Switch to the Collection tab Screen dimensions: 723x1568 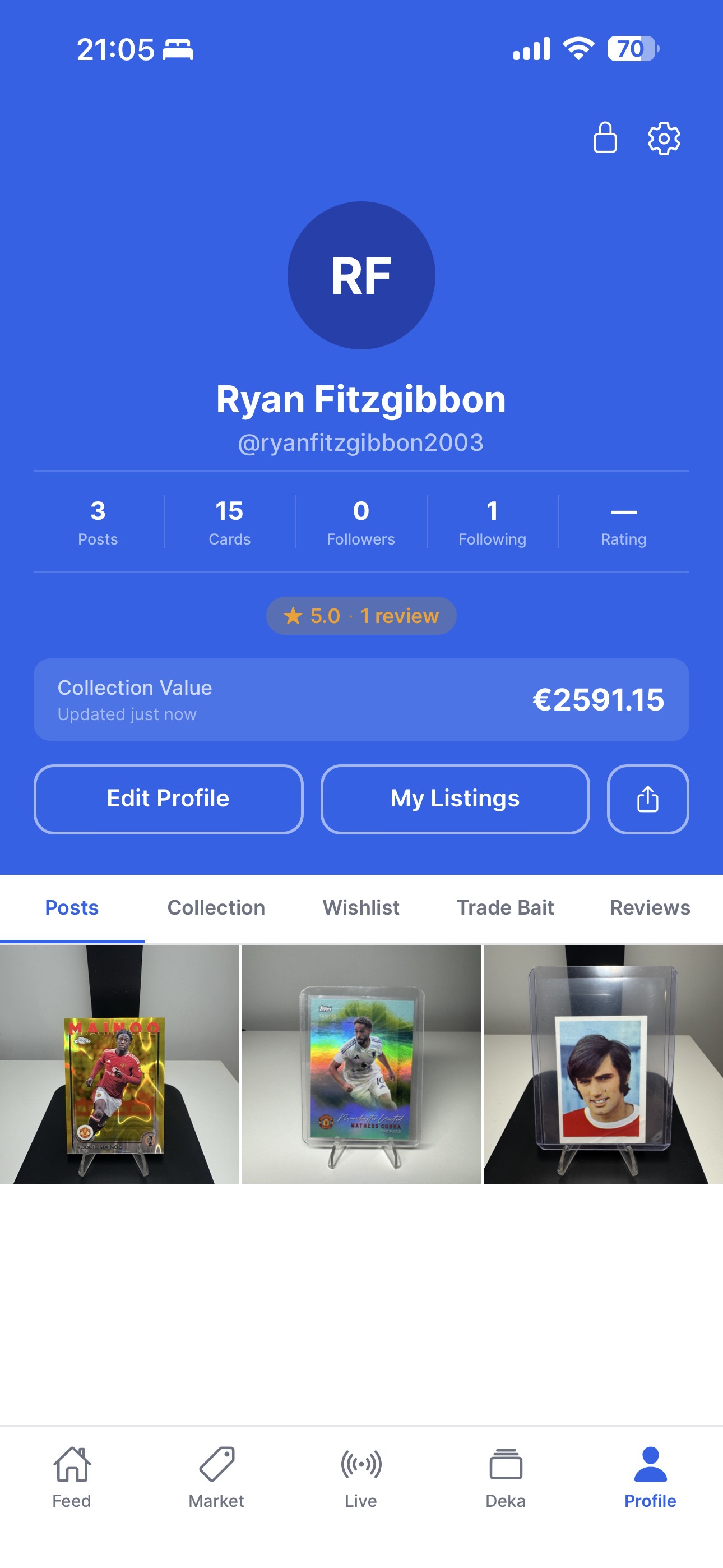[216, 907]
